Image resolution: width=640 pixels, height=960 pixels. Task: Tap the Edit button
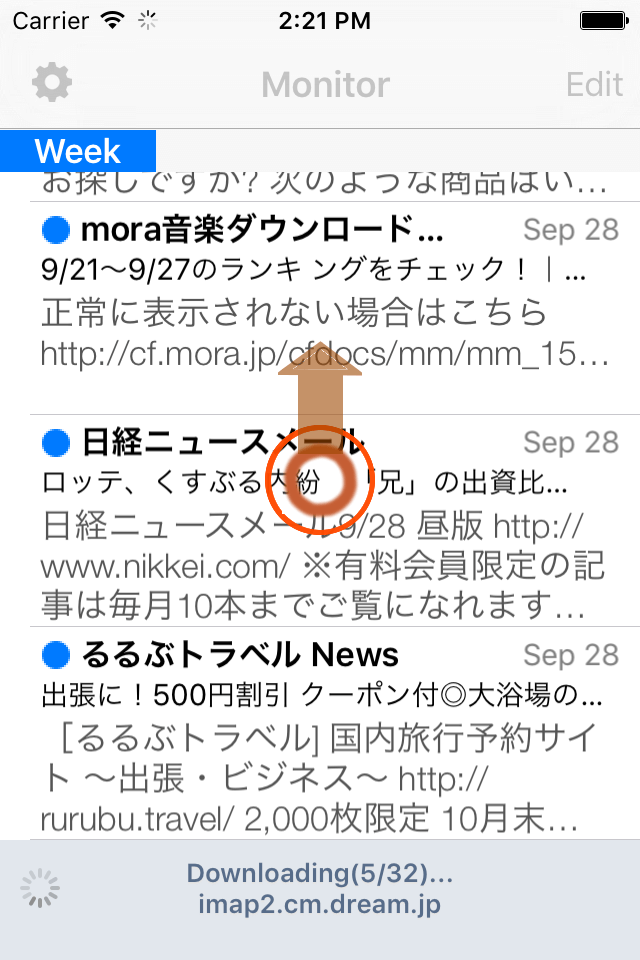pyautogui.click(x=594, y=84)
